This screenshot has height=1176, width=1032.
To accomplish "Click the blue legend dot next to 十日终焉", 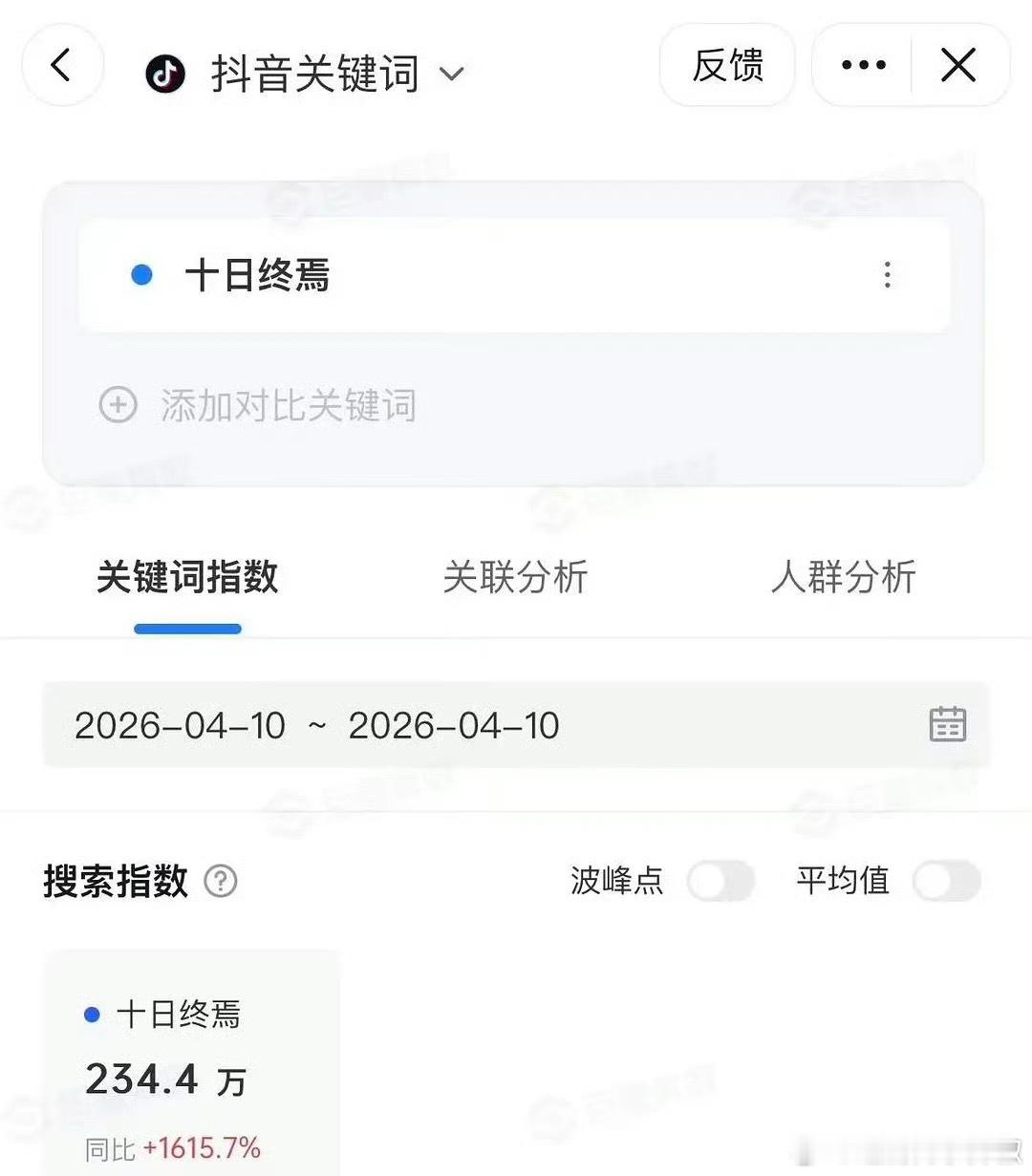I will pos(141,275).
